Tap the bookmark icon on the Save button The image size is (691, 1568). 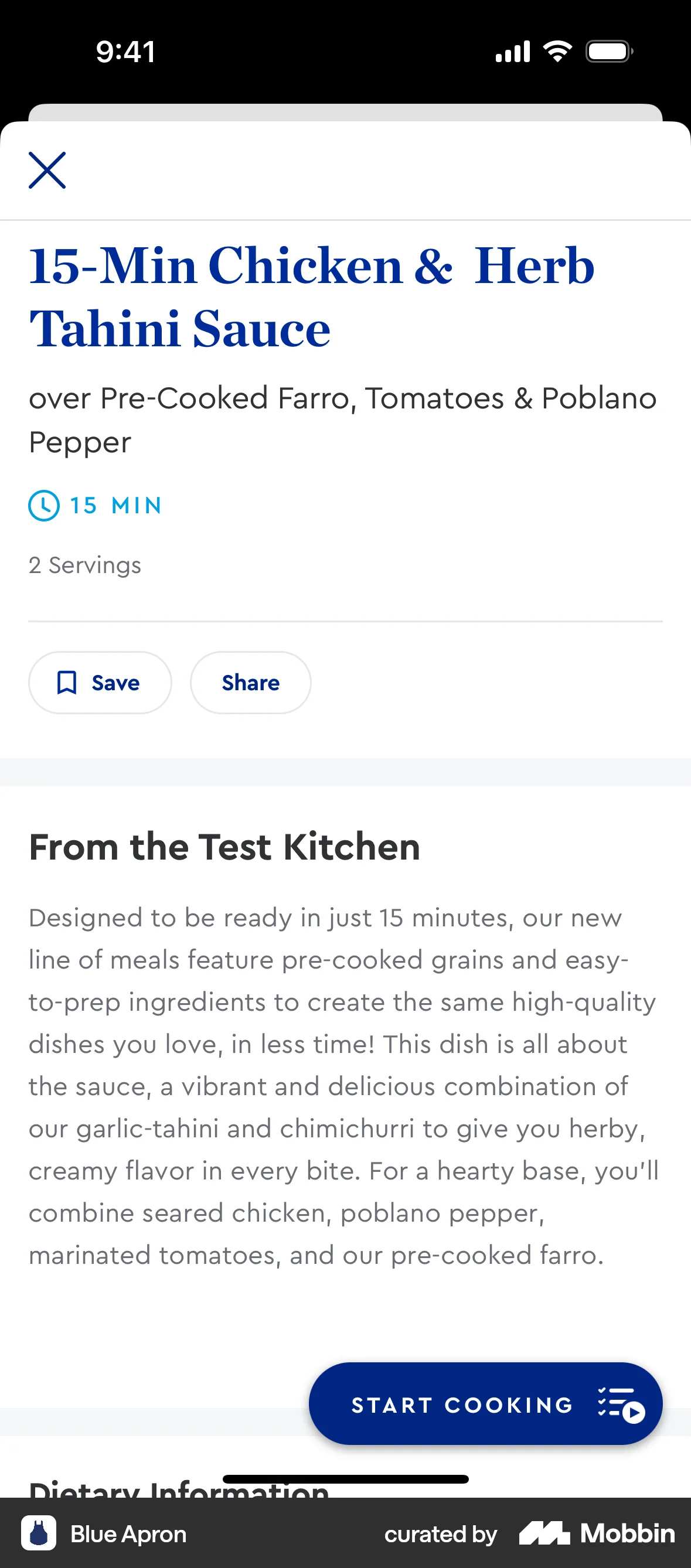pyautogui.click(x=67, y=683)
